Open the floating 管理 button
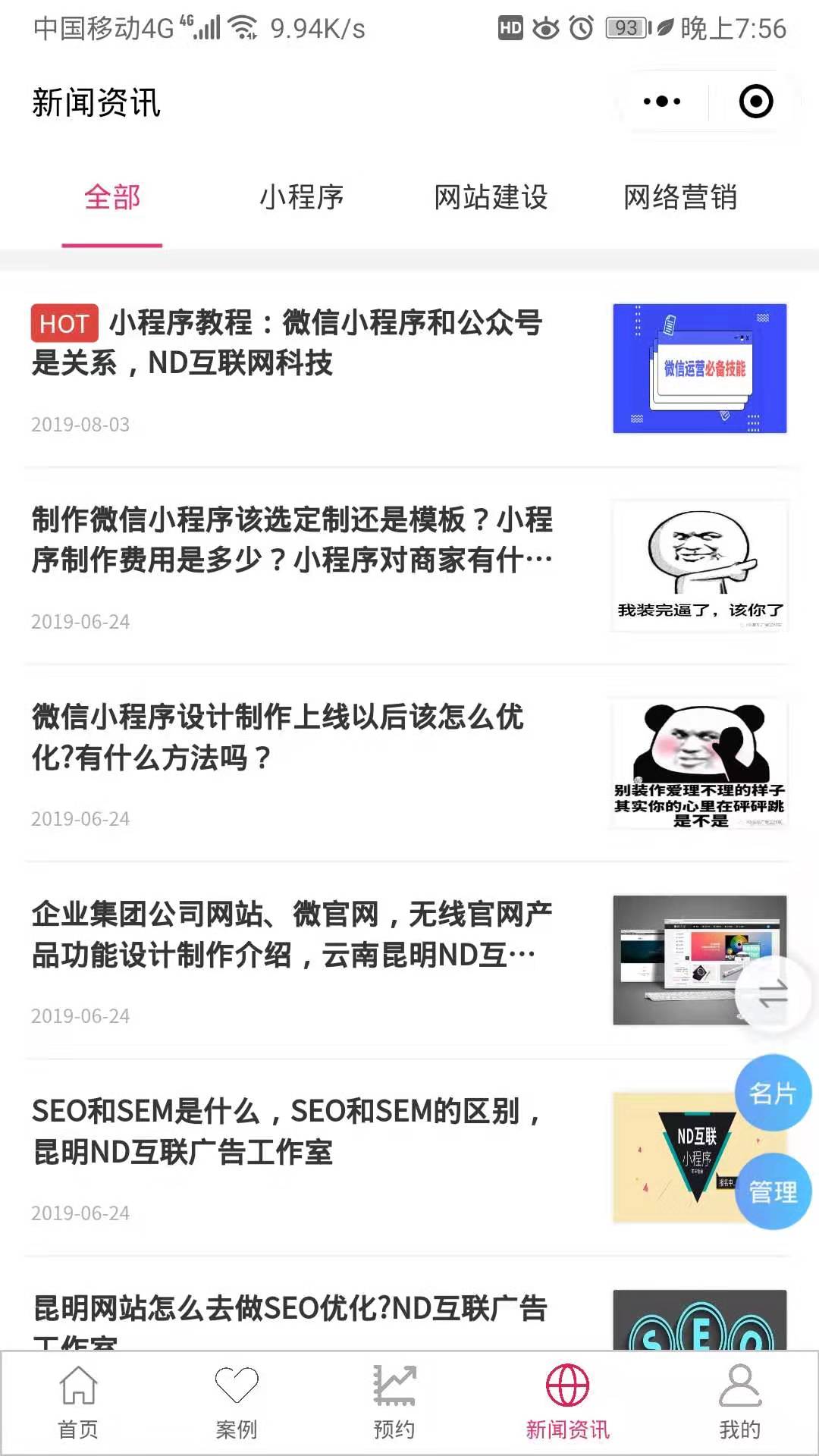The width and height of the screenshot is (819, 1456). point(773,1191)
